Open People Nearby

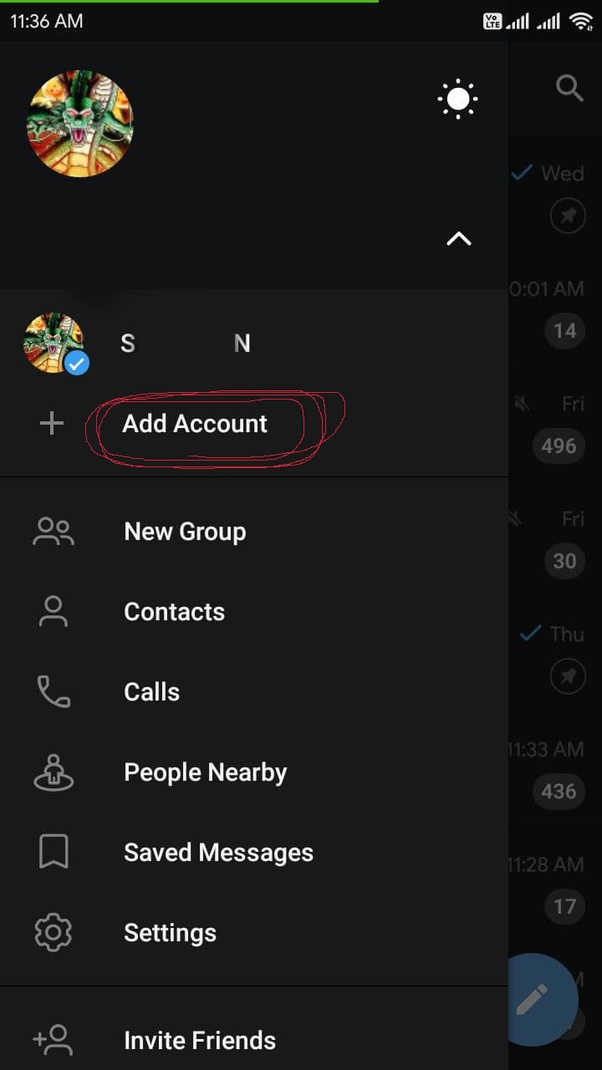(205, 772)
